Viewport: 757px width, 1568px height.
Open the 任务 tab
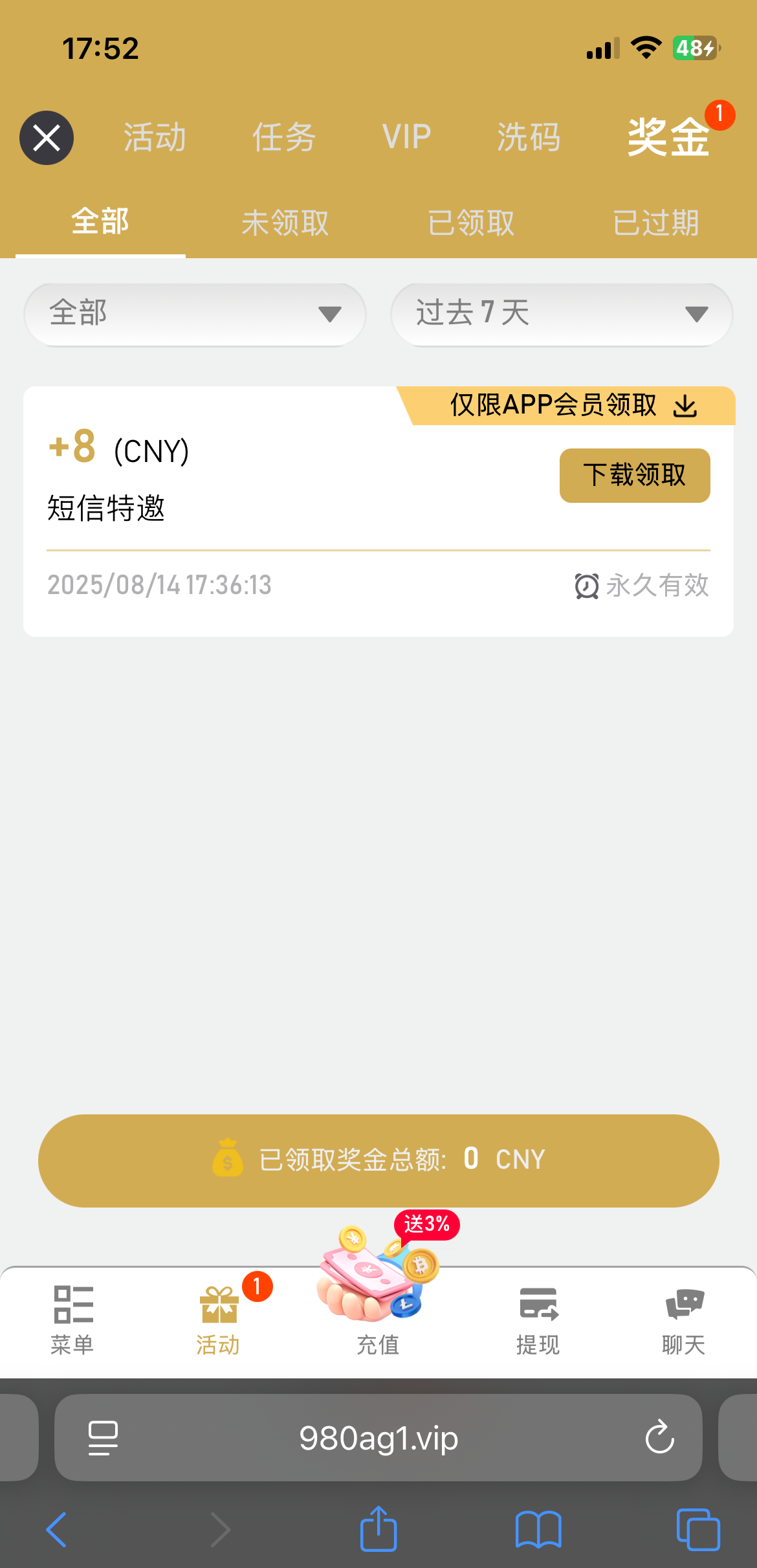(284, 138)
